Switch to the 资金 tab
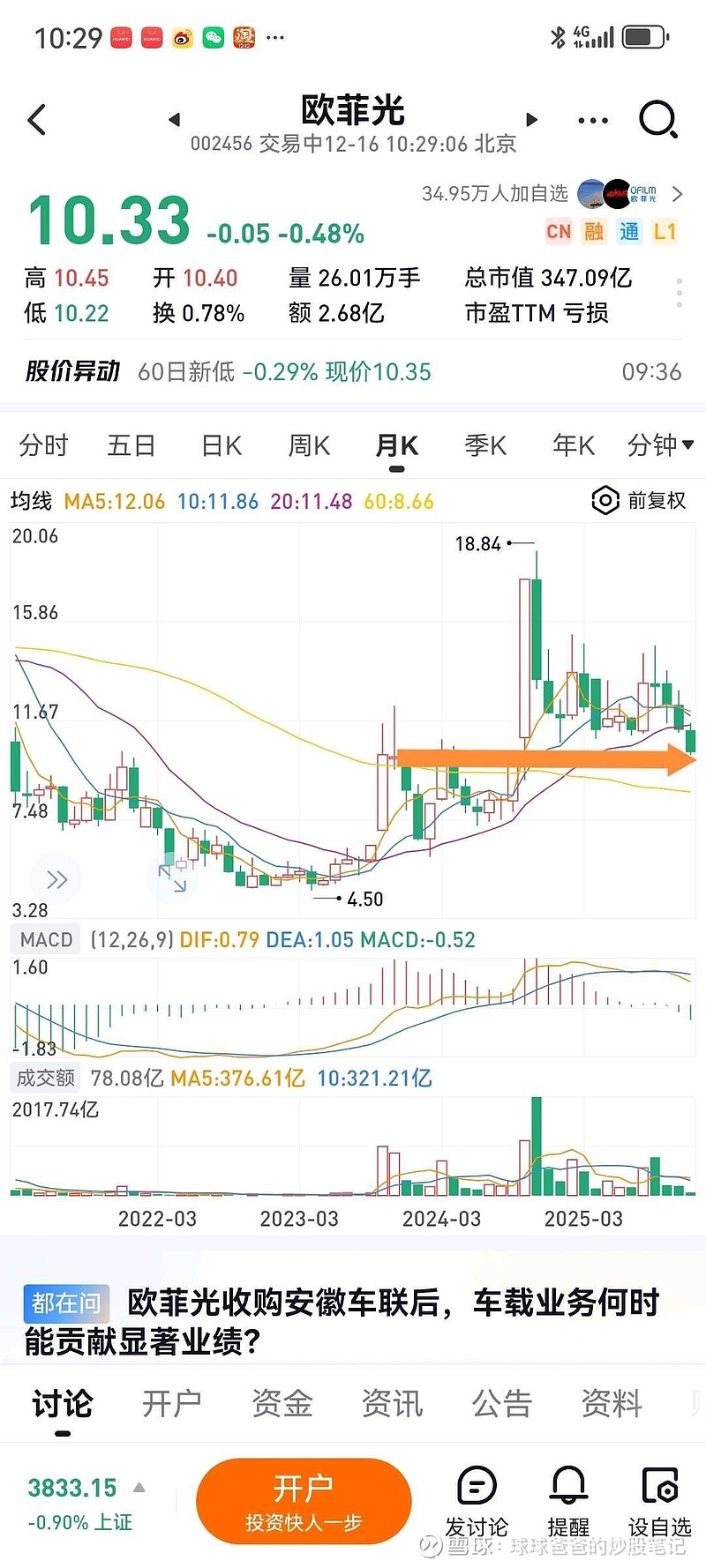Viewport: 706px width, 1568px height. click(x=282, y=1403)
